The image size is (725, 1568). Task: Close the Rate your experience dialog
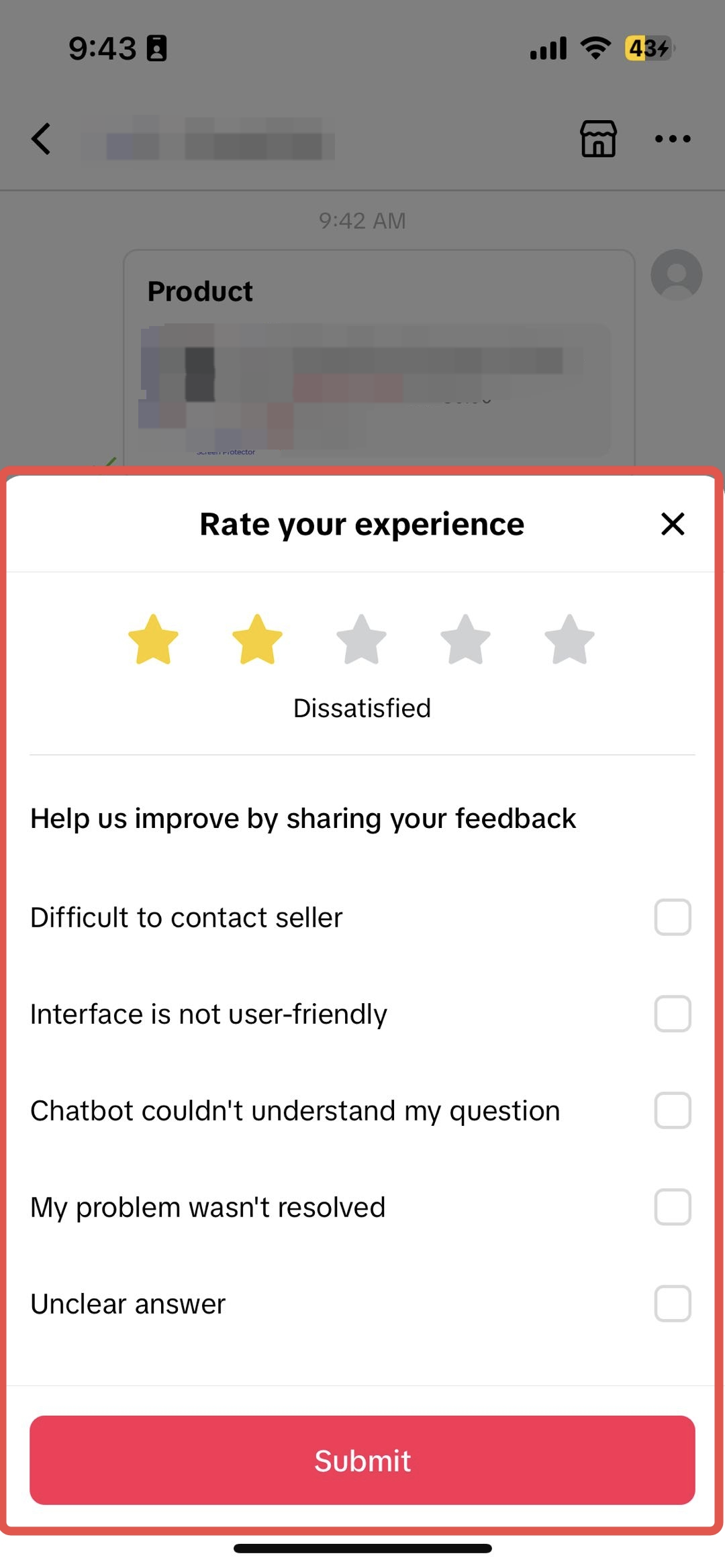(x=672, y=524)
